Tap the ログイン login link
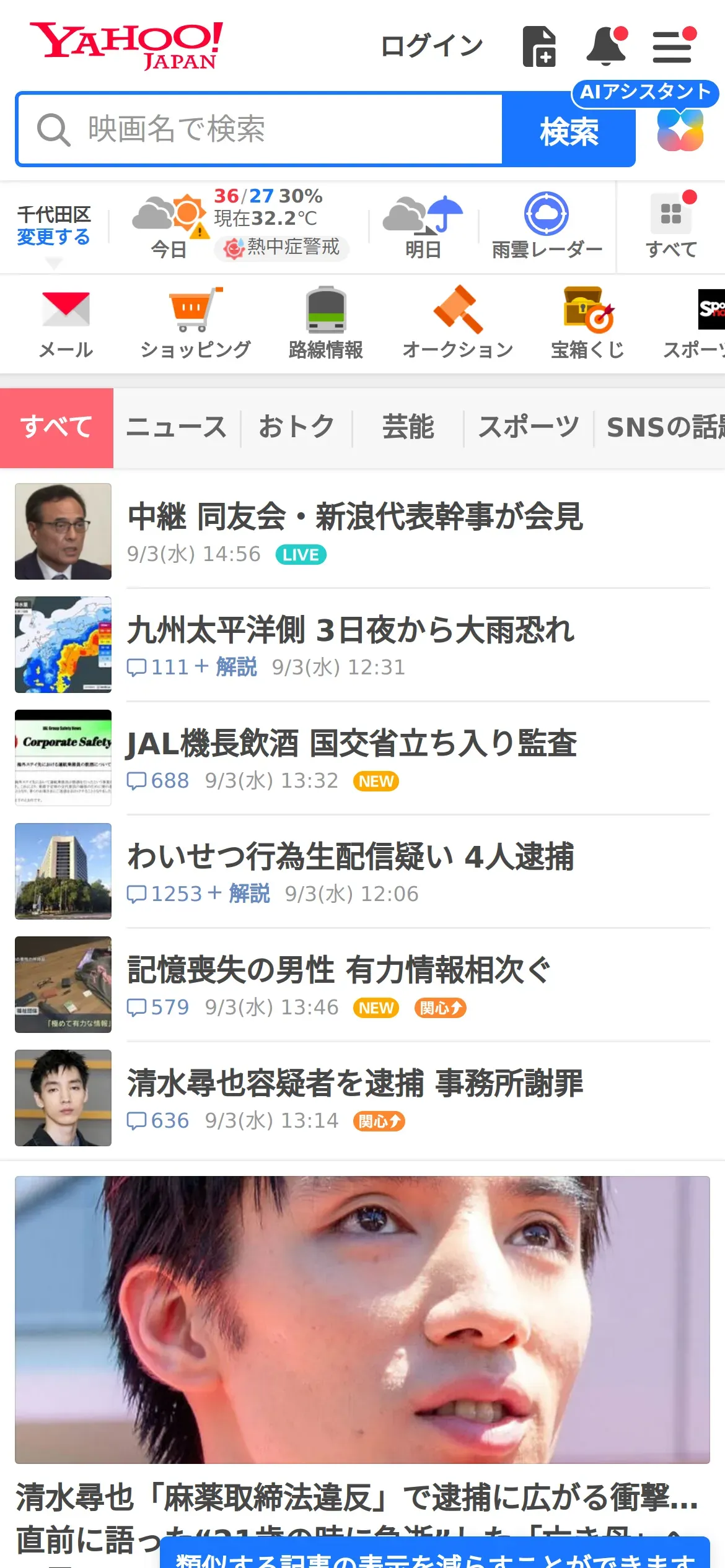This screenshot has height=1568, width=725. click(x=431, y=46)
